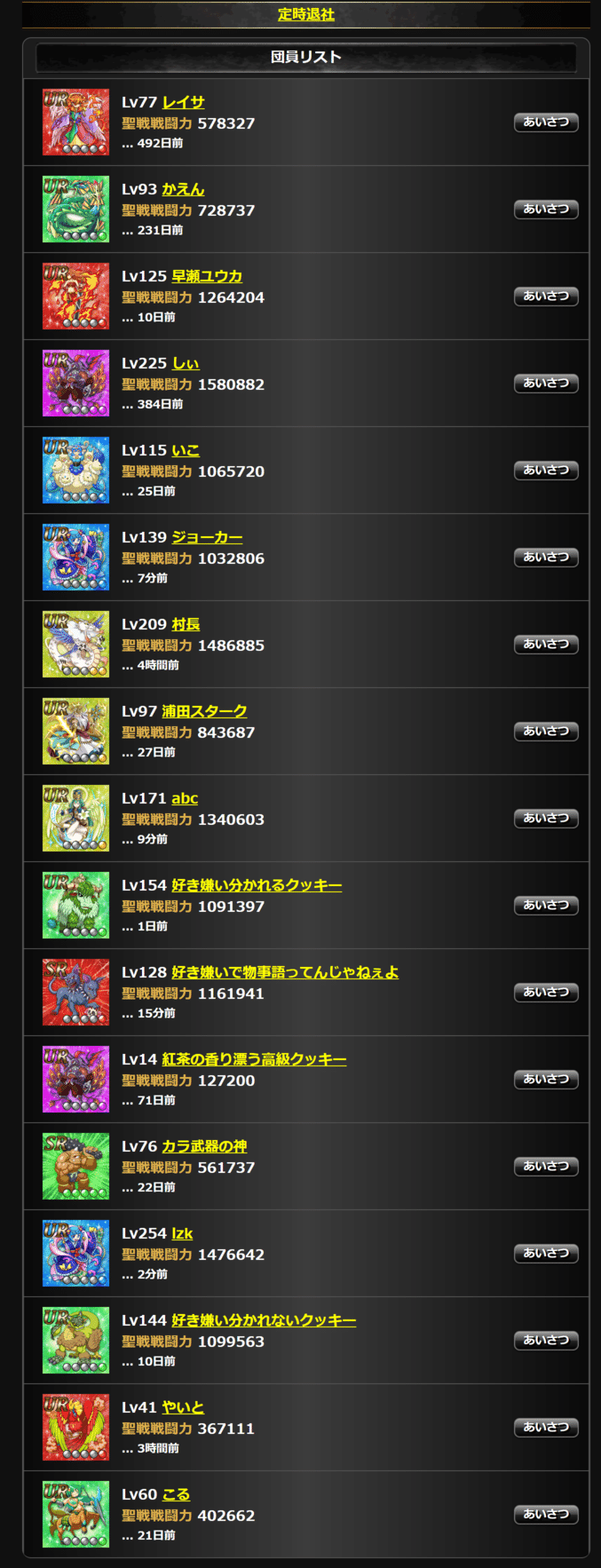Send あいさつ to こる
601x1568 pixels.
click(546, 1515)
